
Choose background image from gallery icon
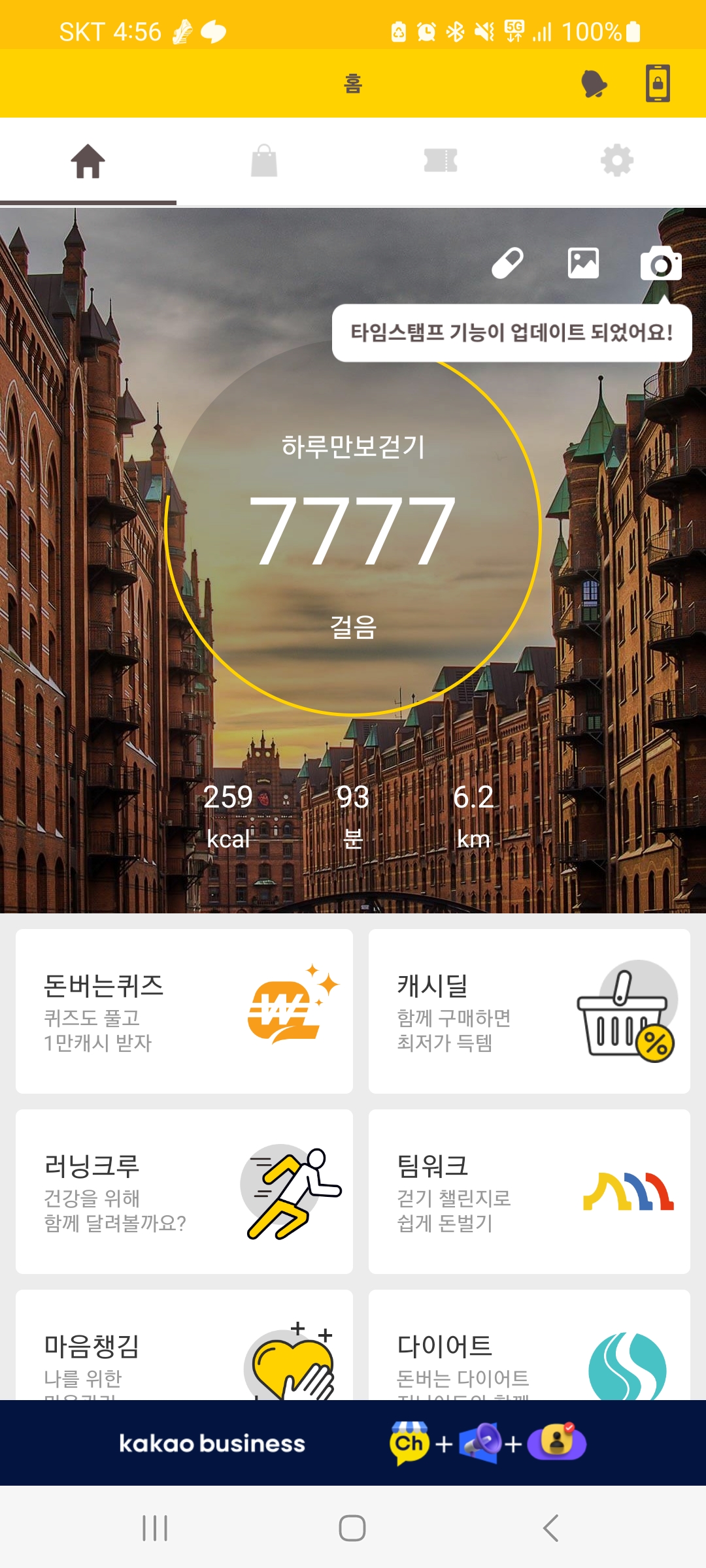pyautogui.click(x=583, y=263)
